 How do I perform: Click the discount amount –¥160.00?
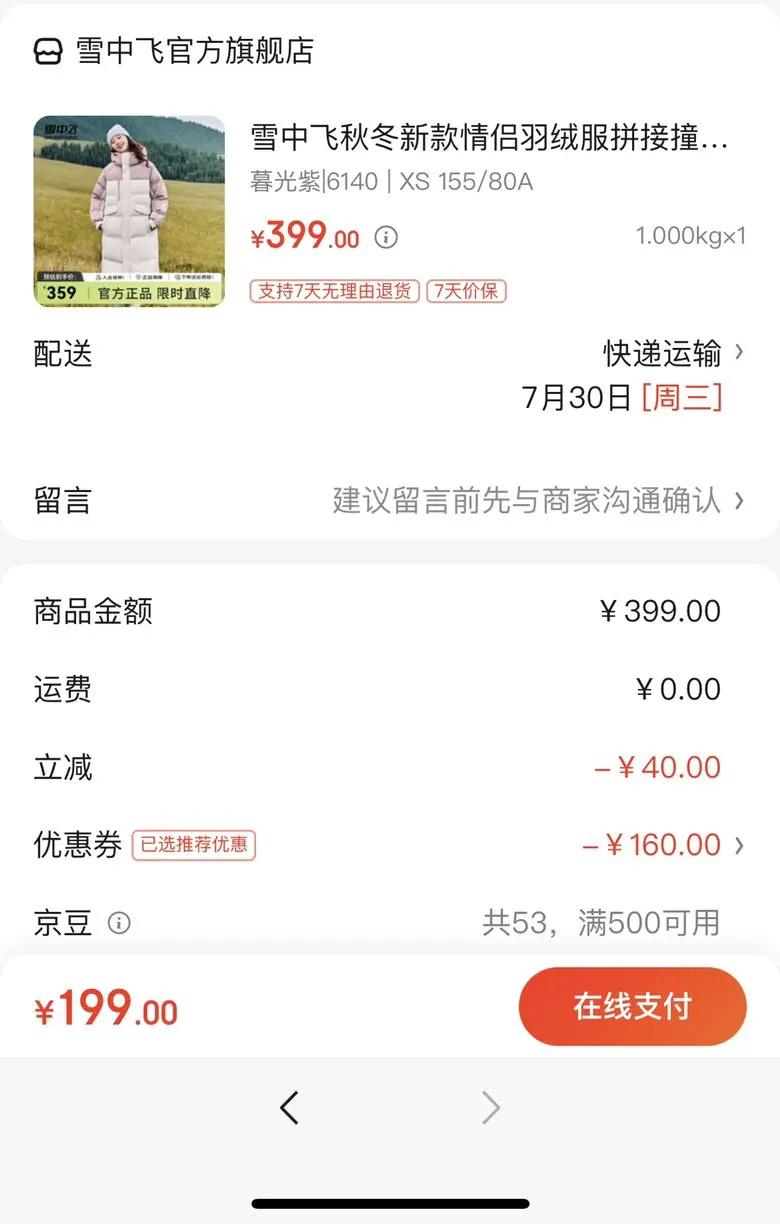(652, 845)
